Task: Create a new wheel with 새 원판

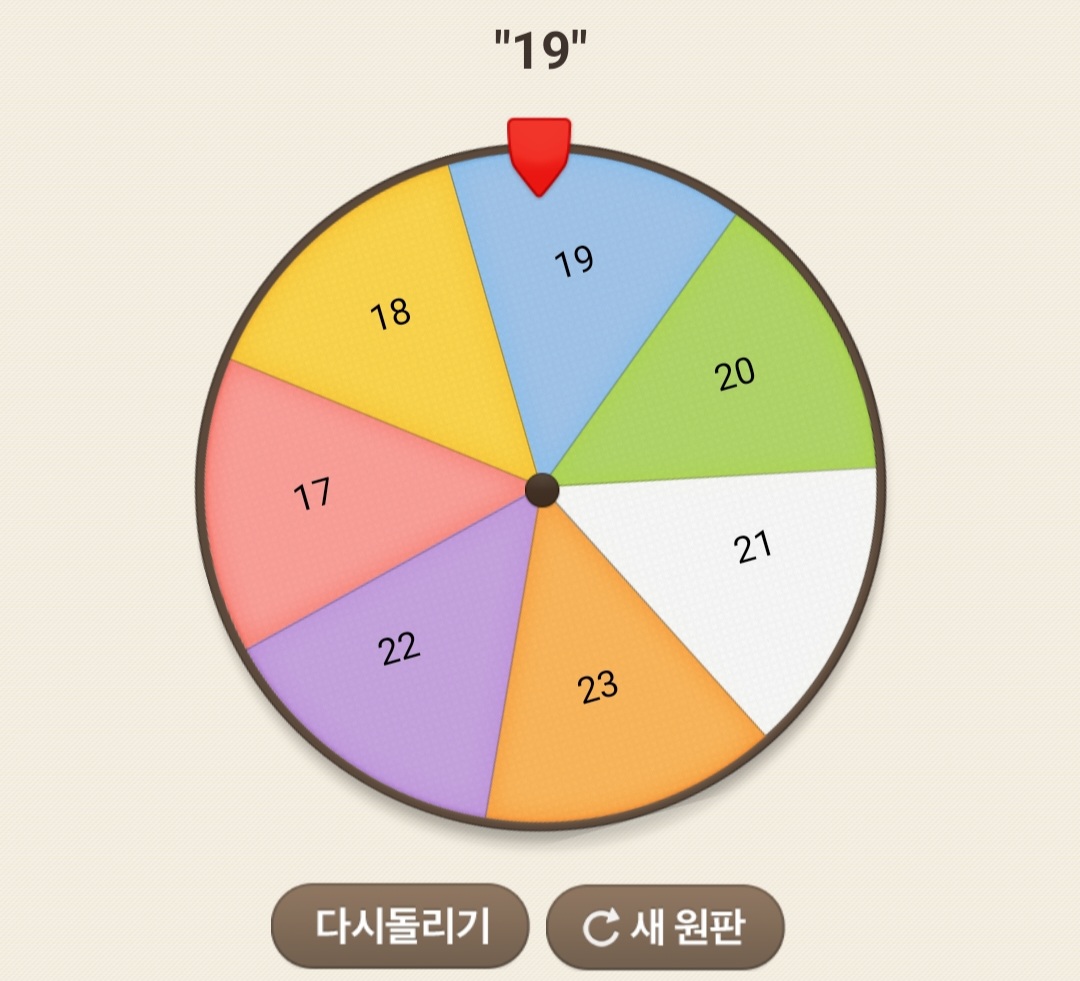Action: tap(665, 926)
